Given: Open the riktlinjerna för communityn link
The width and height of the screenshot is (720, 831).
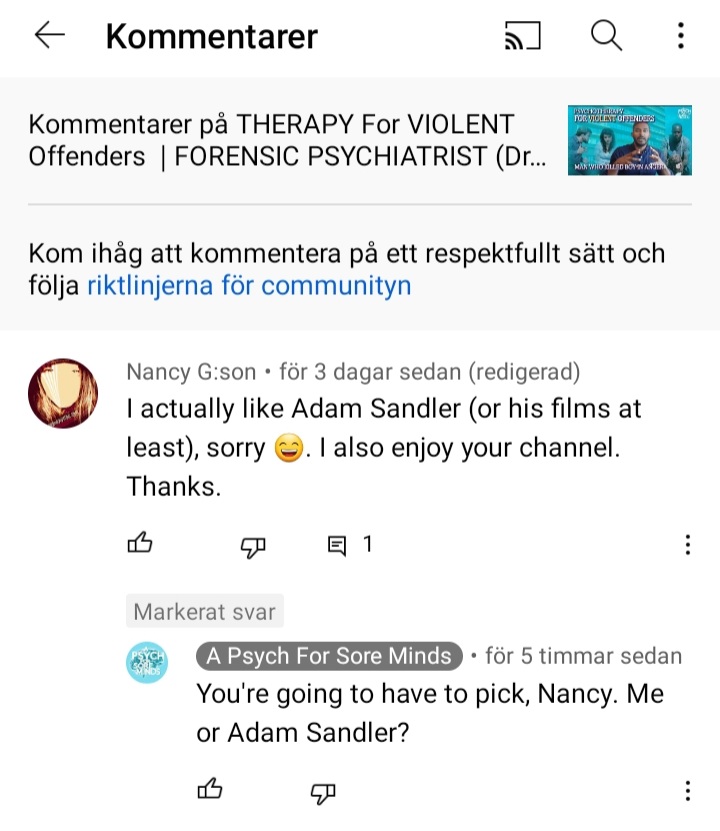Looking at the screenshot, I should pos(249,286).
